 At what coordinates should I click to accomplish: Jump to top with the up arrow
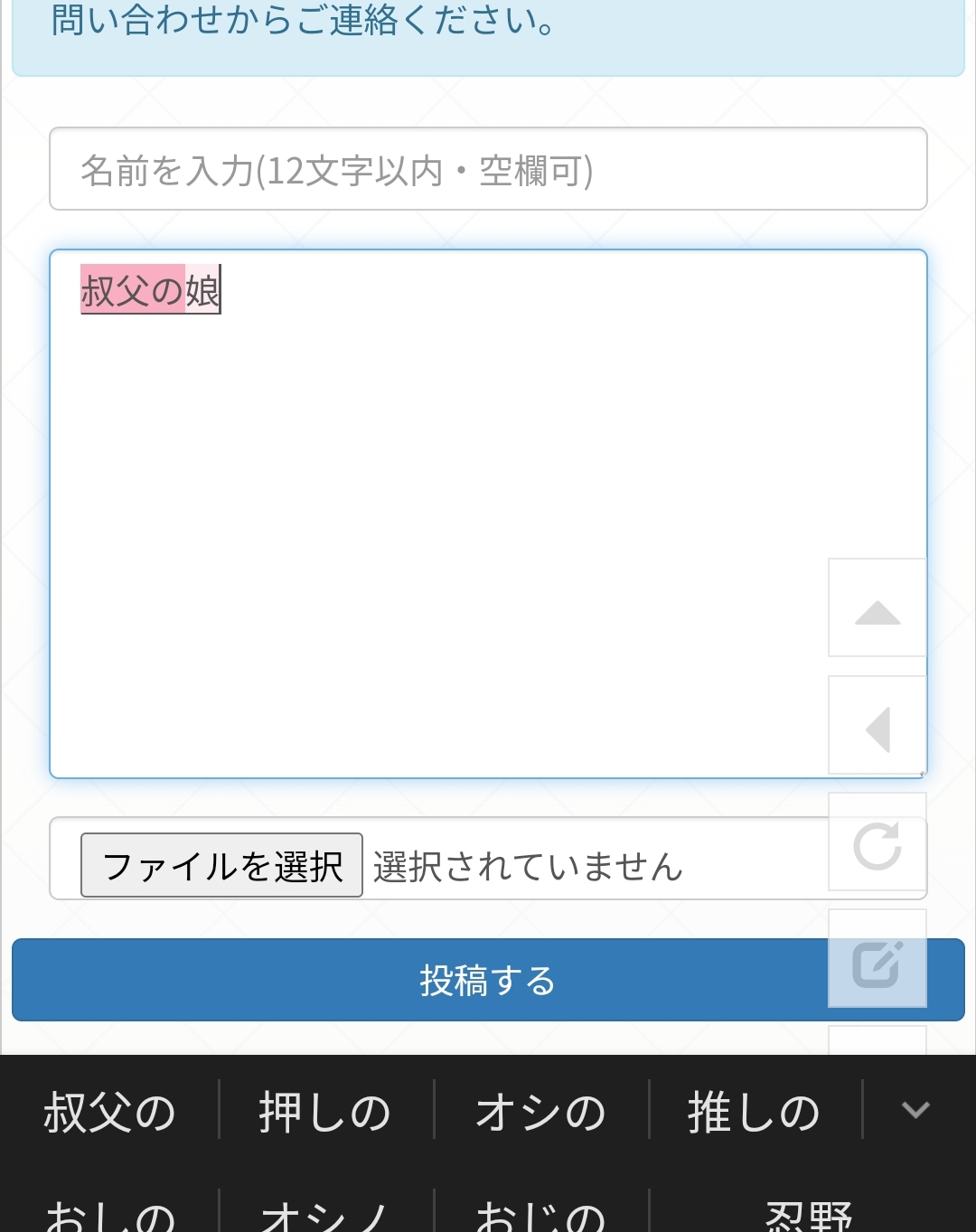(x=877, y=607)
